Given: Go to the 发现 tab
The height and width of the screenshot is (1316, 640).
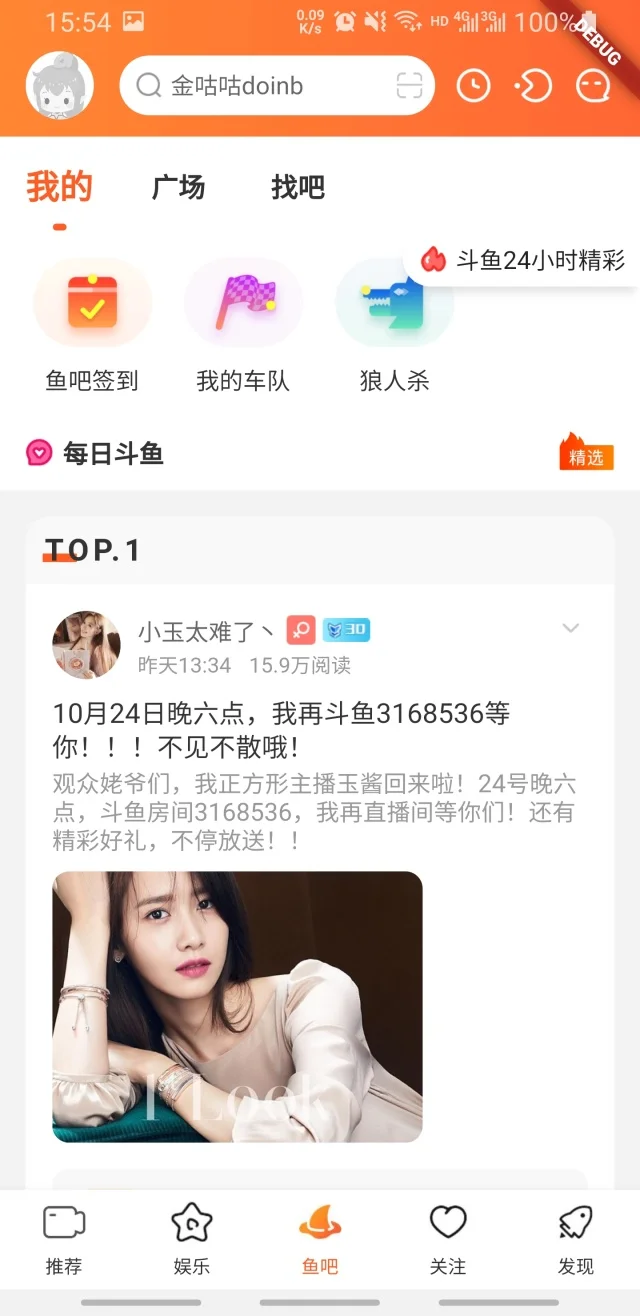Looking at the screenshot, I should coord(576,1239).
